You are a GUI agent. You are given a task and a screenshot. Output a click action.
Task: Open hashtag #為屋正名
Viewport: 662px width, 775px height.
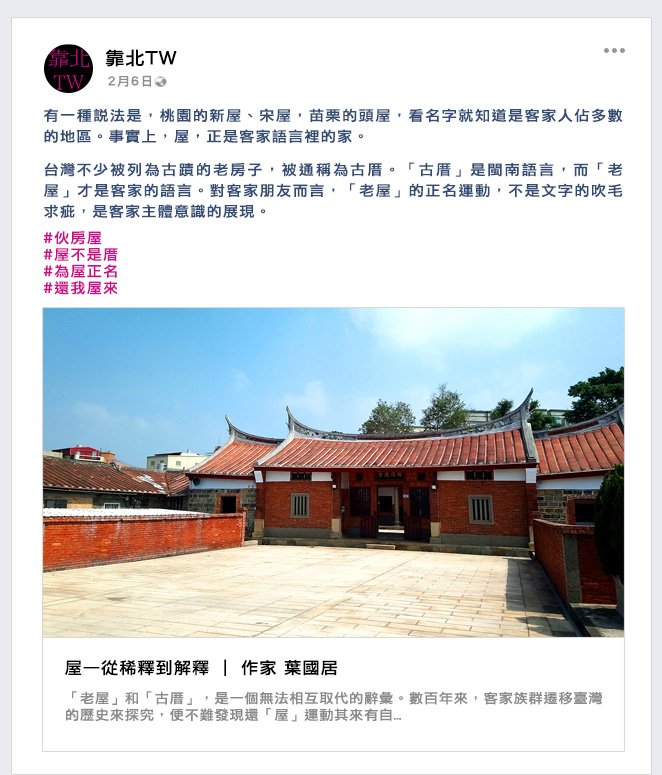pyautogui.click(x=81, y=271)
